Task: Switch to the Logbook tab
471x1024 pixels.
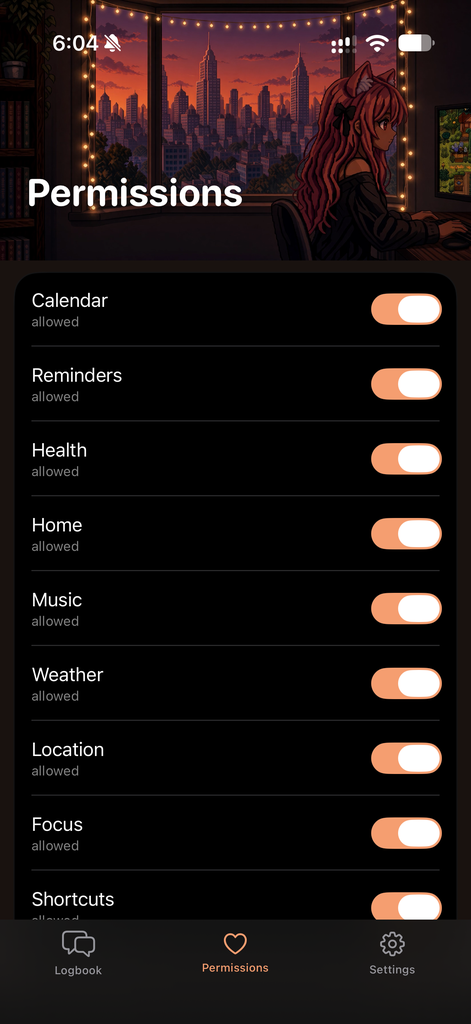Action: click(x=78, y=953)
